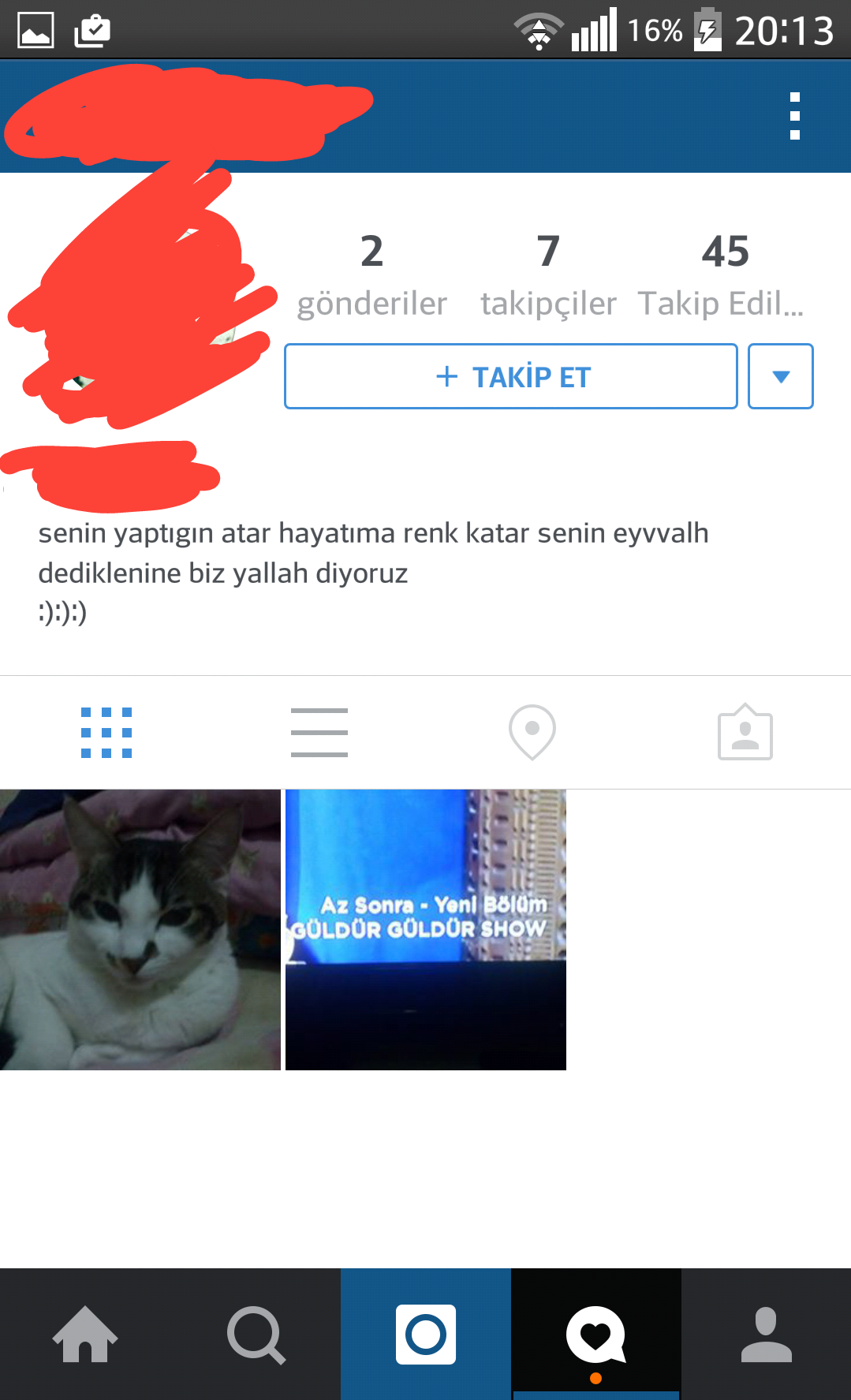Open the cat photo post
This screenshot has height=1400, width=851.
pos(140,929)
